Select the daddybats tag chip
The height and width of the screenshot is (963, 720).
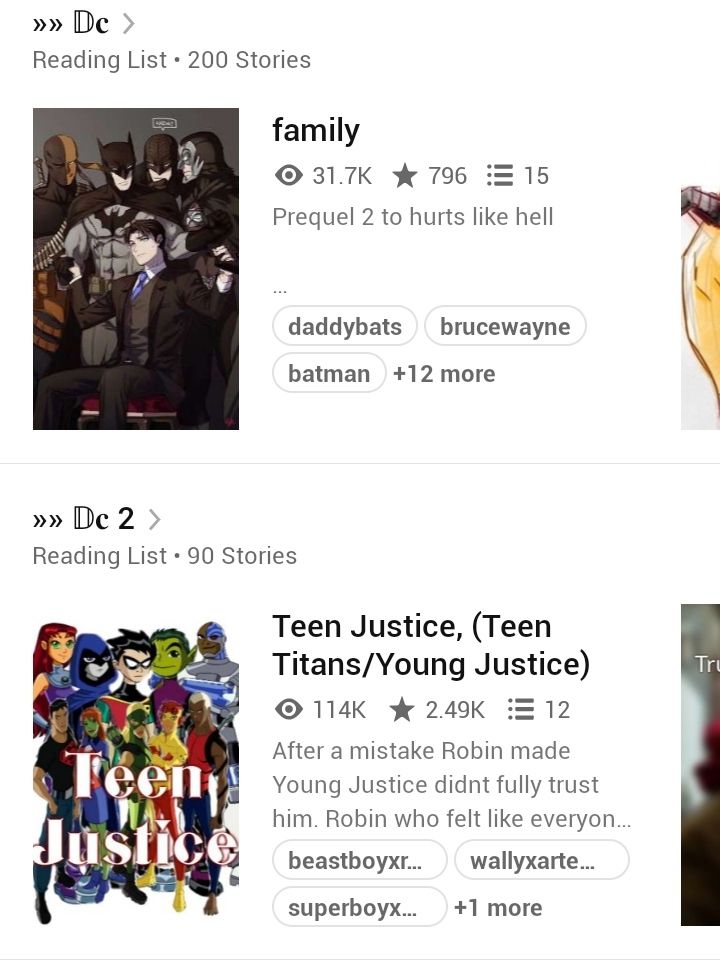click(x=345, y=326)
